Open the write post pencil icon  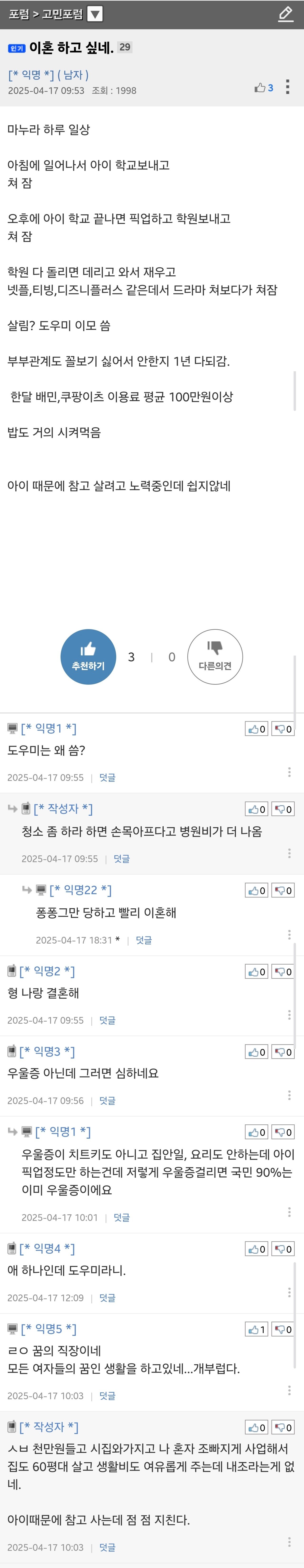[285, 14]
